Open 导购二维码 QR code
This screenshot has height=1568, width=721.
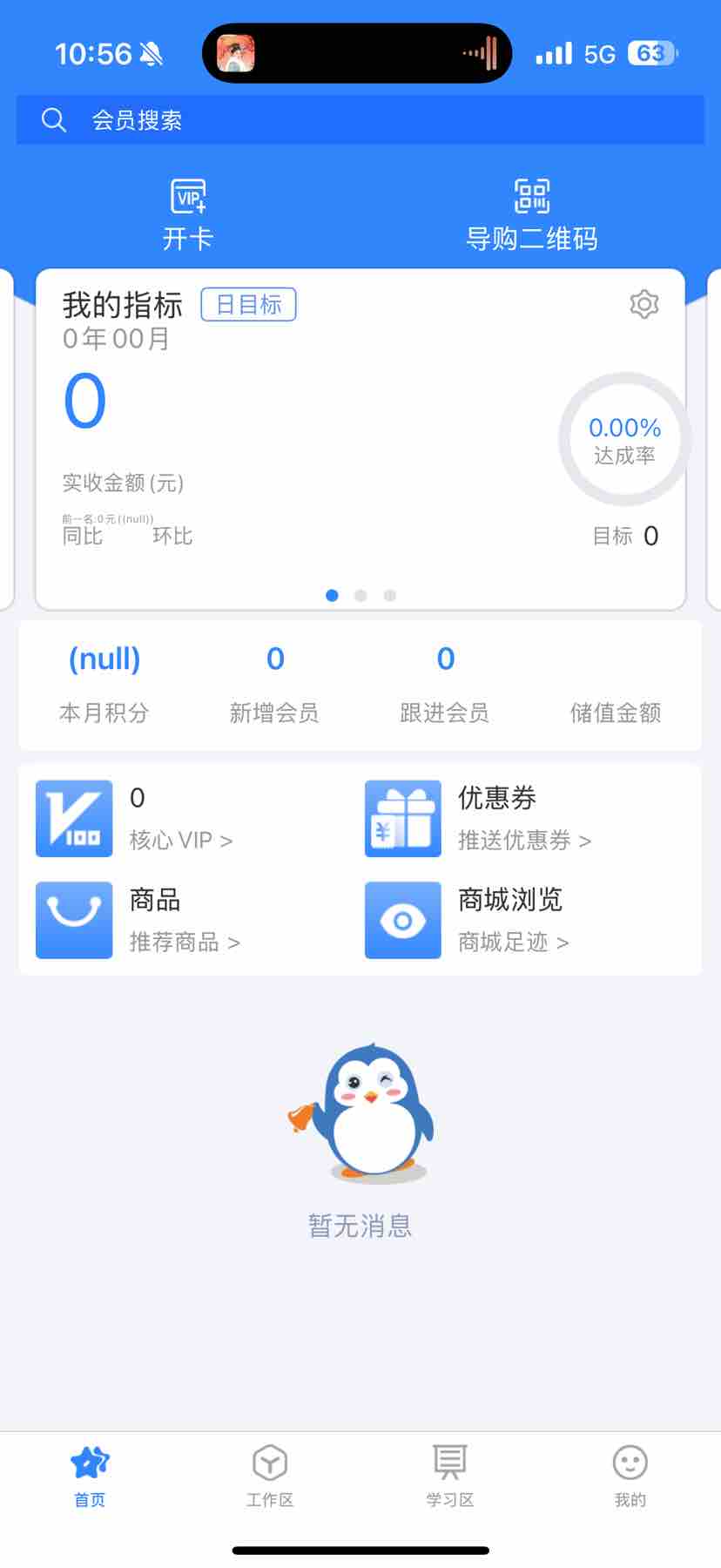click(532, 214)
